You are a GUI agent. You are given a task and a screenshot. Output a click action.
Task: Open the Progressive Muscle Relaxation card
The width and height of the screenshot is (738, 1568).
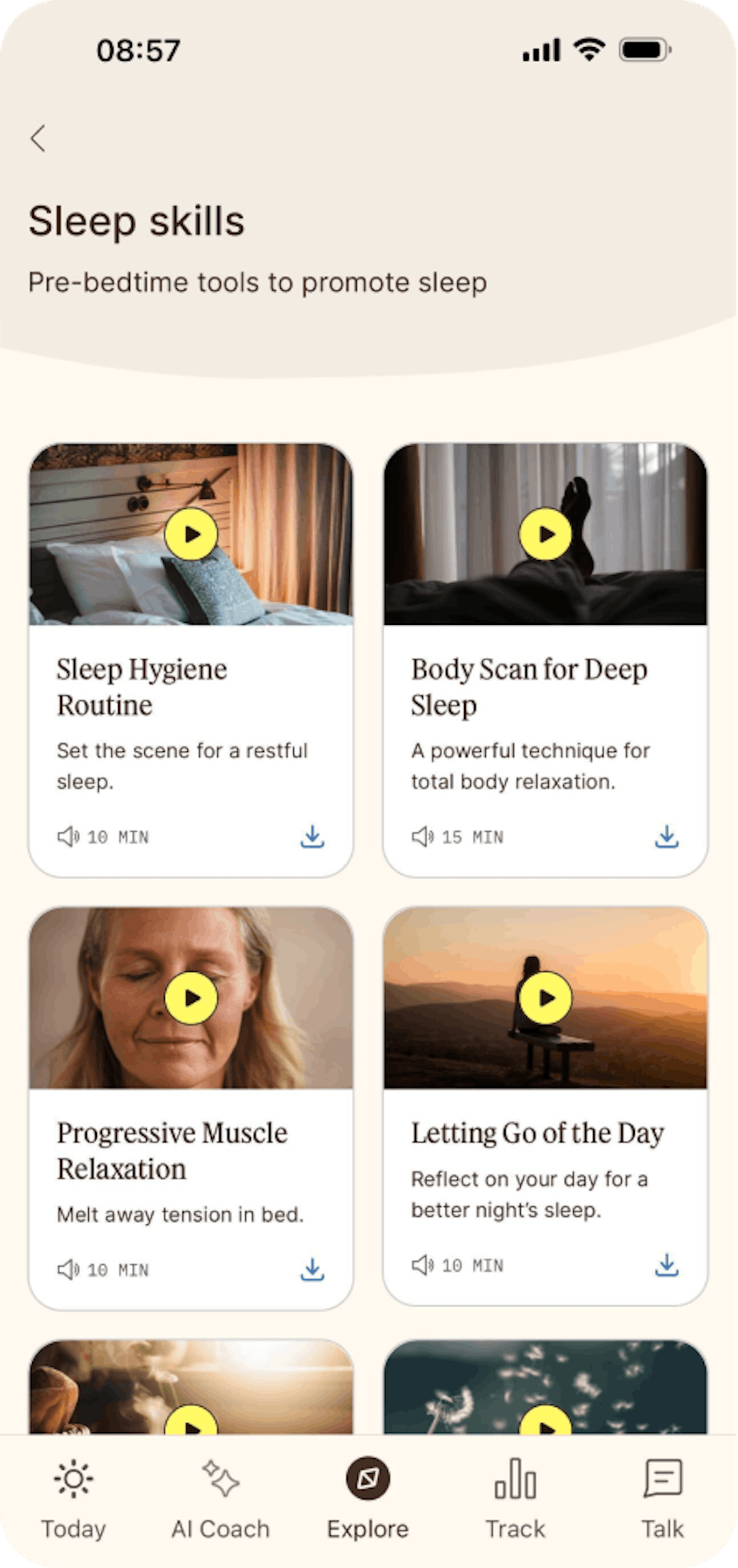pos(172,1150)
